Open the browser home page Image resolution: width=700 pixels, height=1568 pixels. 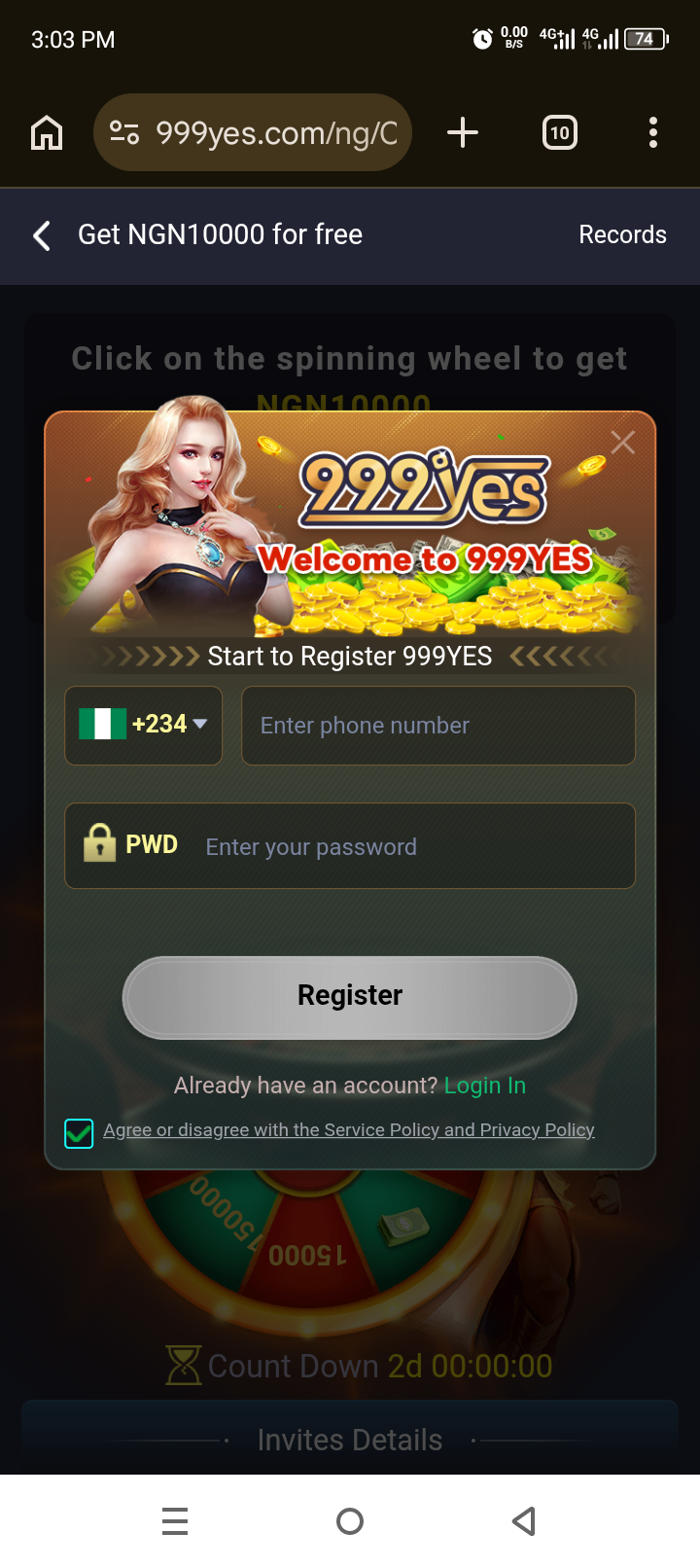(x=47, y=132)
